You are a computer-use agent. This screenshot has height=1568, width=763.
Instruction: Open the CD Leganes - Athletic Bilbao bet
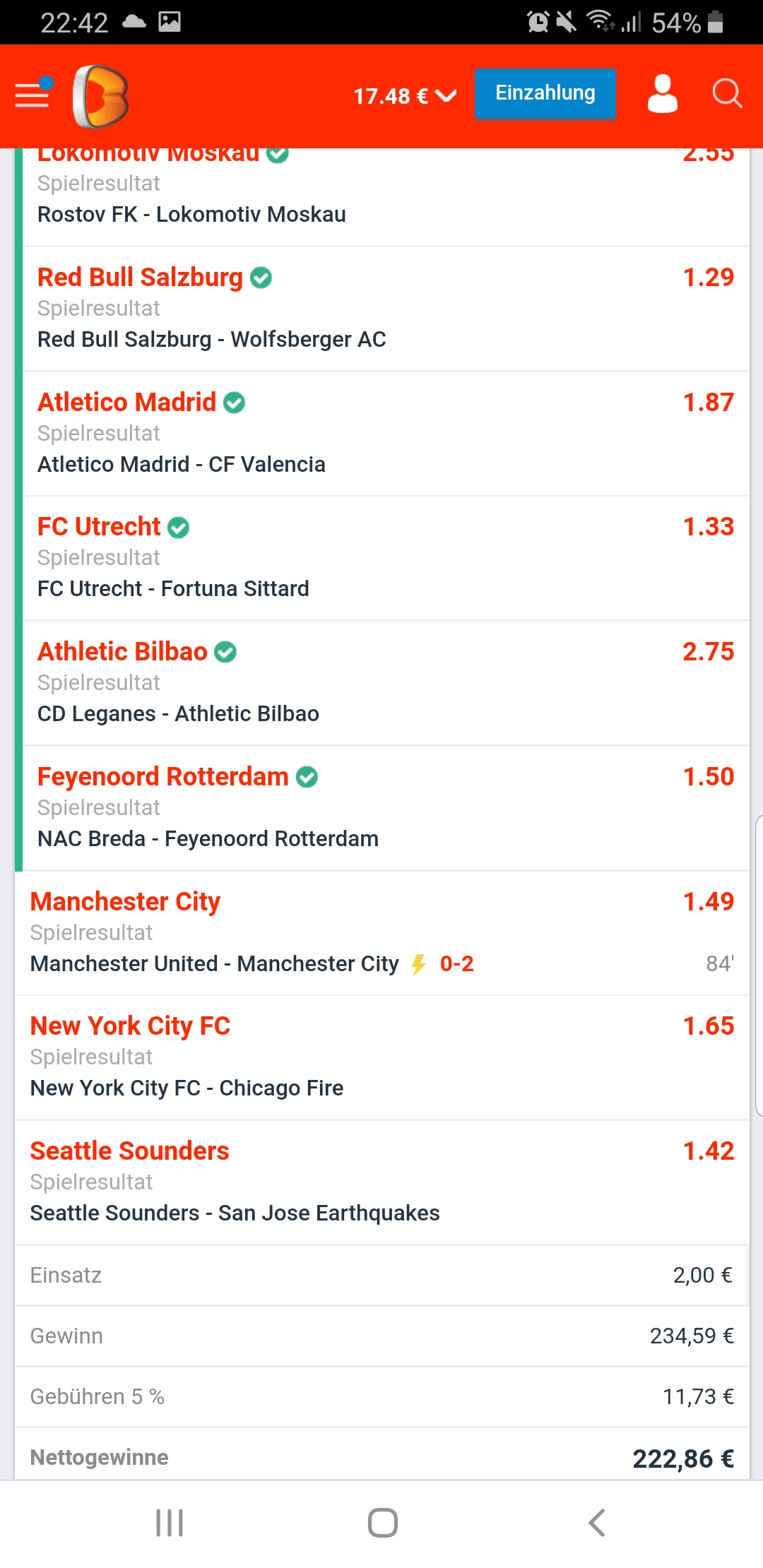coord(386,683)
